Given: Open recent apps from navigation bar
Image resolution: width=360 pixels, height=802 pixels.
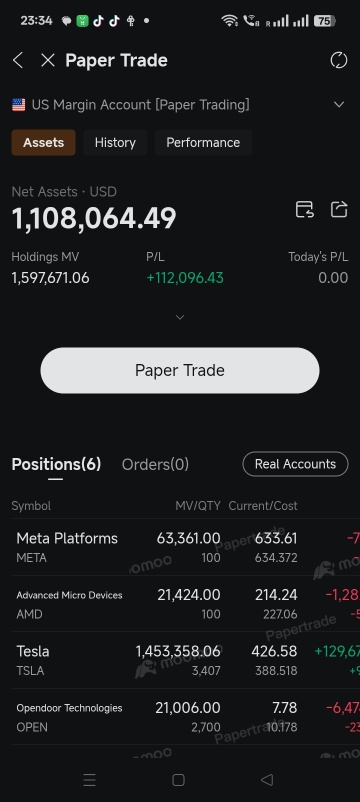Looking at the screenshot, I should point(89,779).
